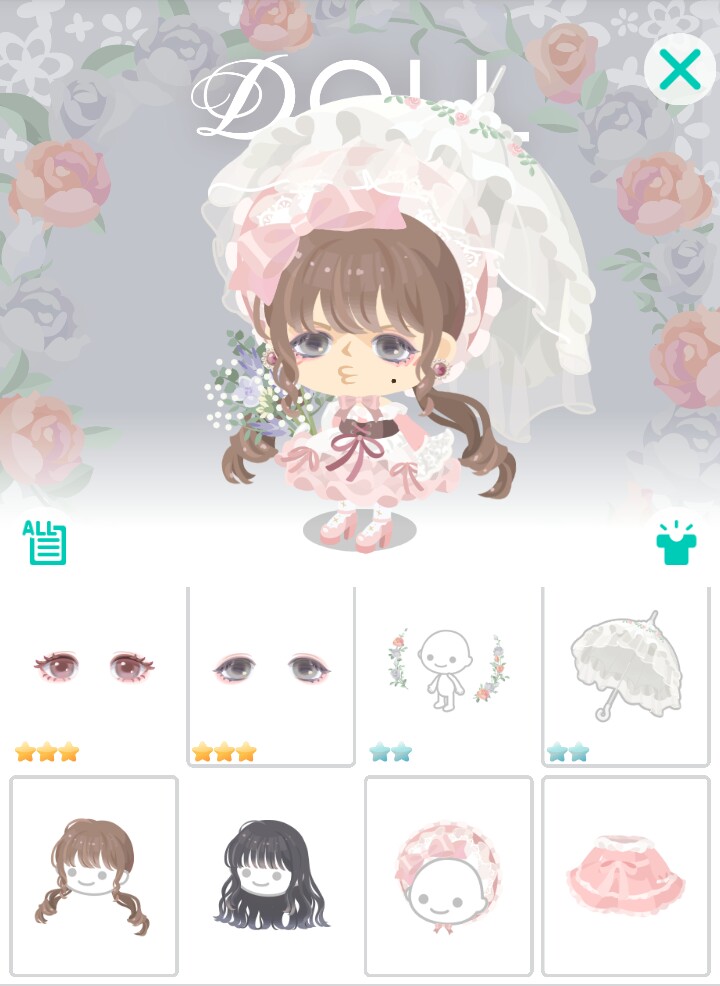Choose the flower garland decoration item
Viewport: 720px width, 986px height.
[448, 668]
